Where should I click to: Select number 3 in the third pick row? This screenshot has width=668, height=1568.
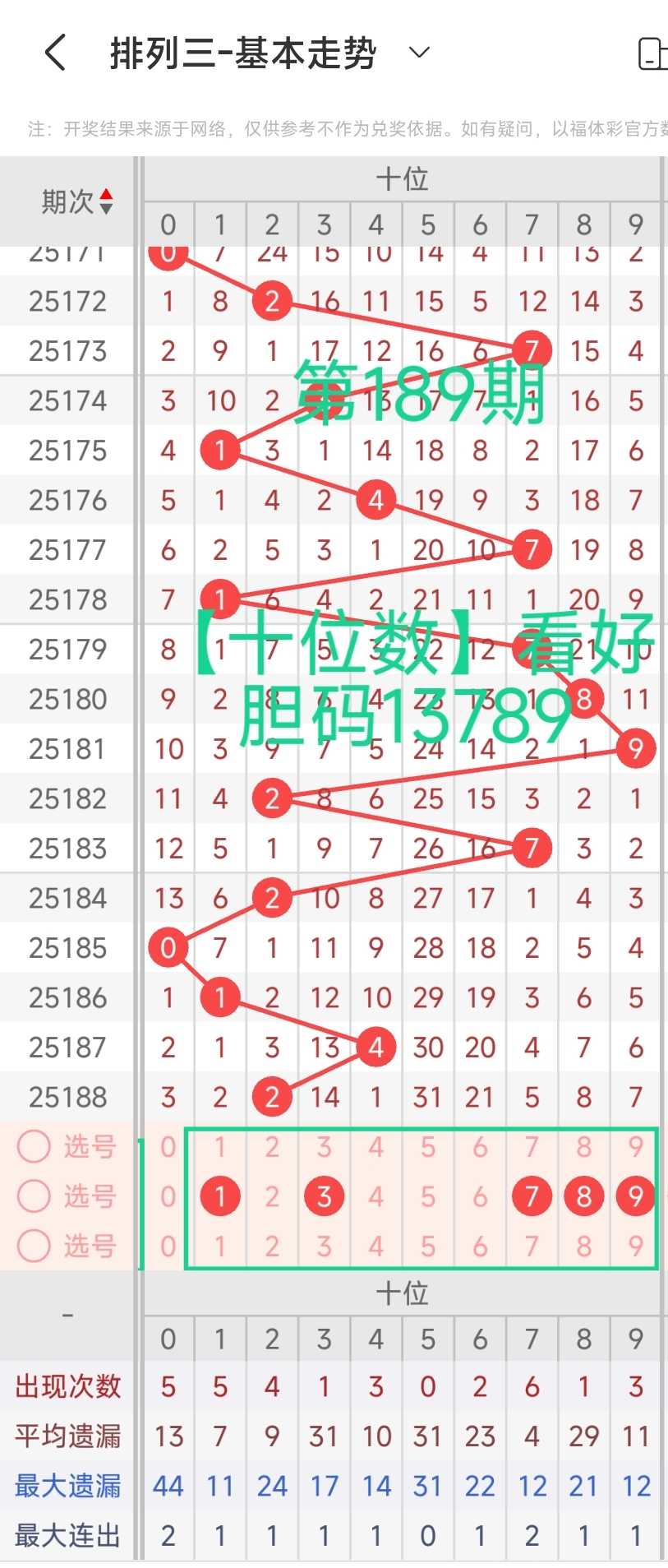click(x=324, y=1246)
